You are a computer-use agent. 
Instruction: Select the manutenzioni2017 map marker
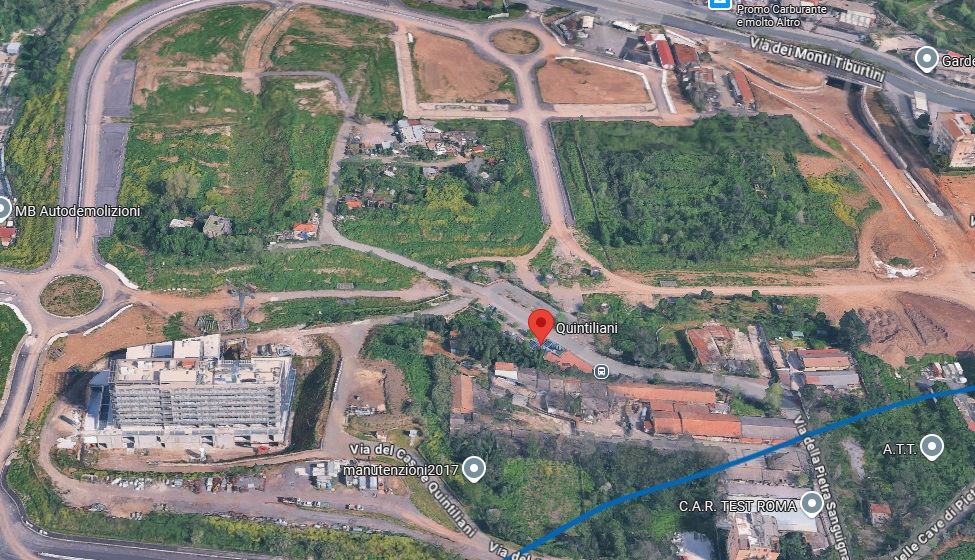click(x=473, y=467)
